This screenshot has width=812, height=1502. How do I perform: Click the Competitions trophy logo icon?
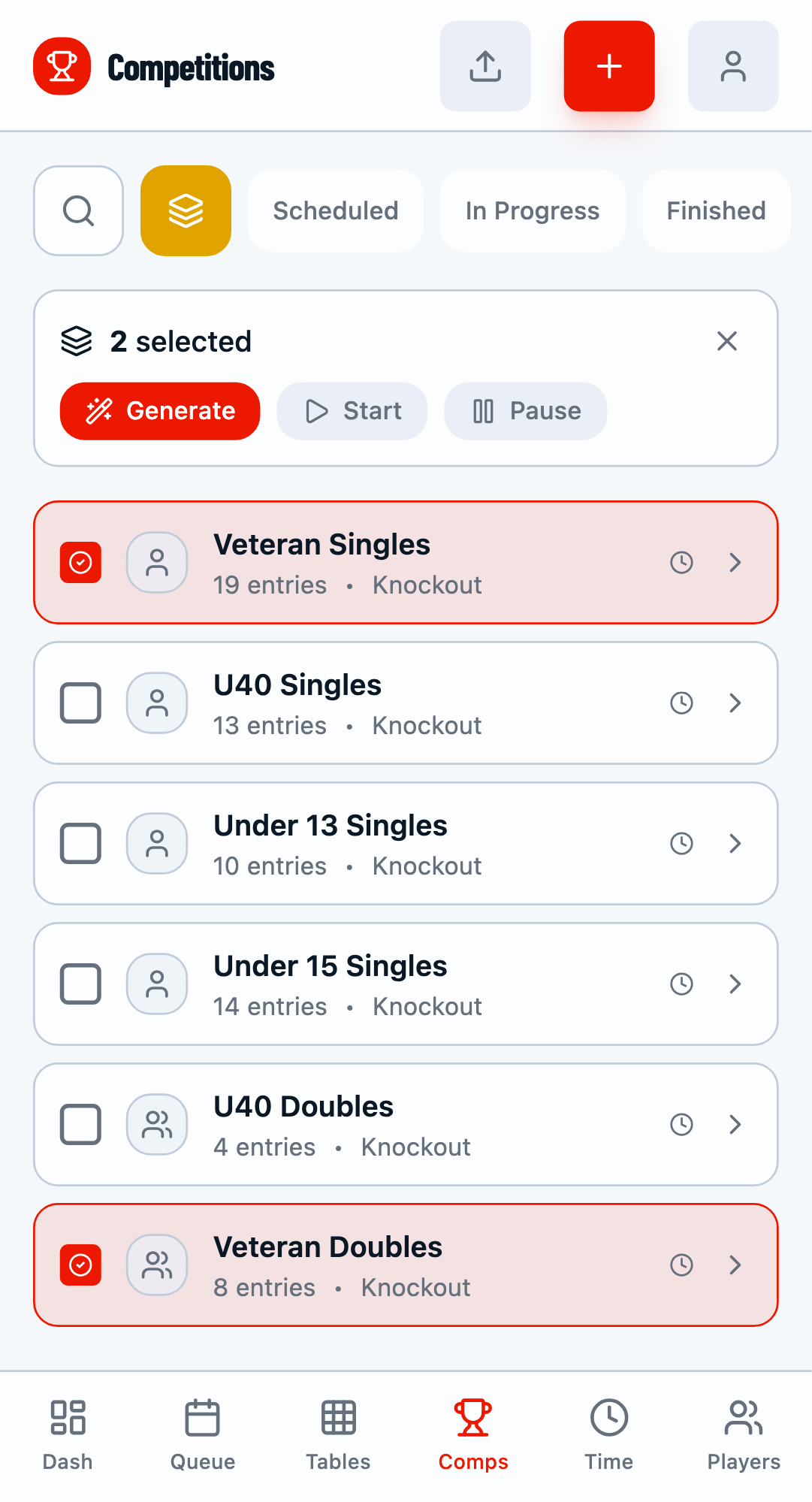click(62, 65)
